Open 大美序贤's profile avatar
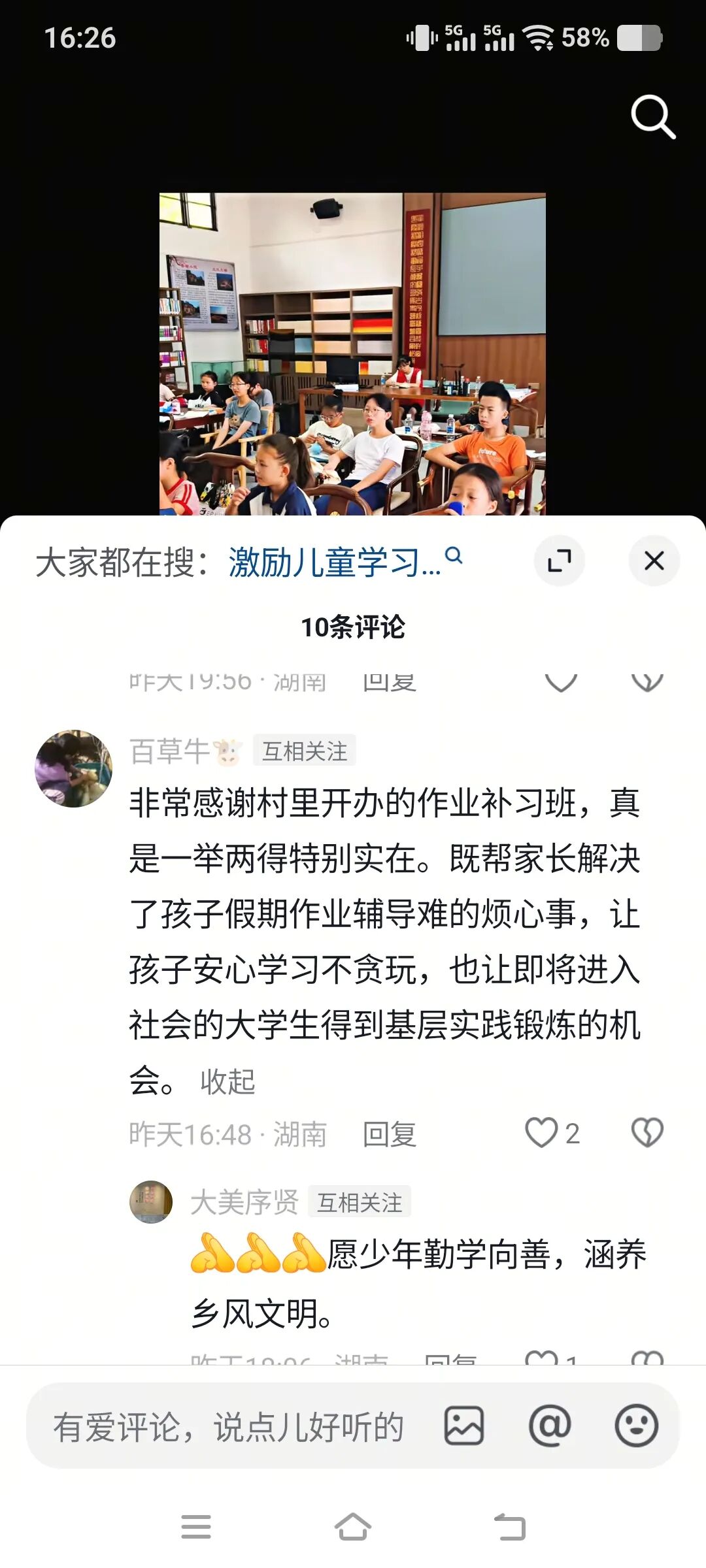Image resolution: width=706 pixels, height=1568 pixels. tap(151, 1201)
